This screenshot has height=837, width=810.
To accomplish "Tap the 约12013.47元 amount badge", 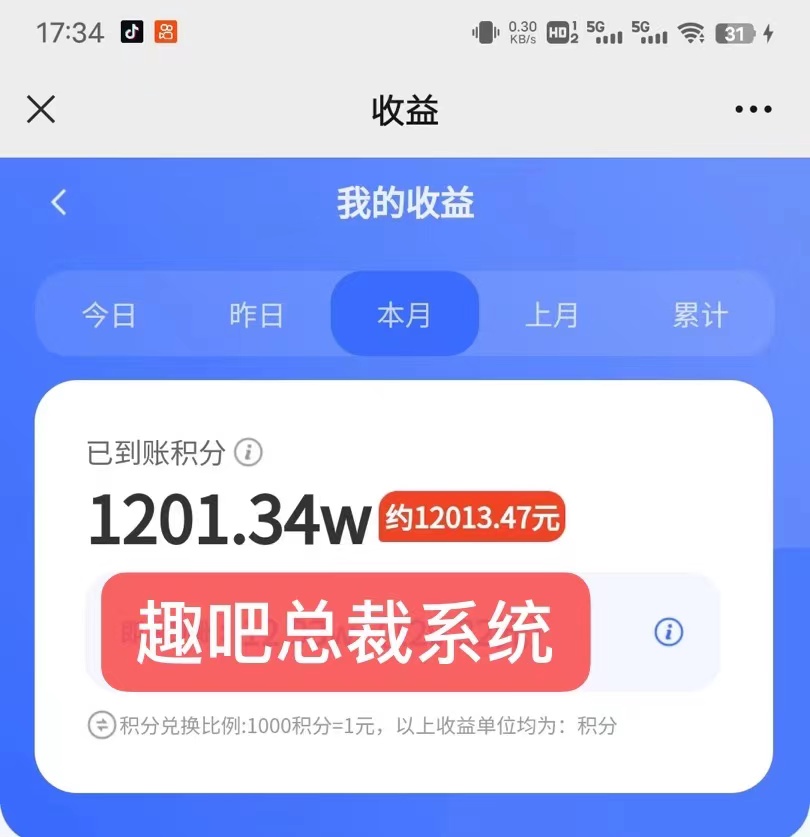I will (x=472, y=517).
